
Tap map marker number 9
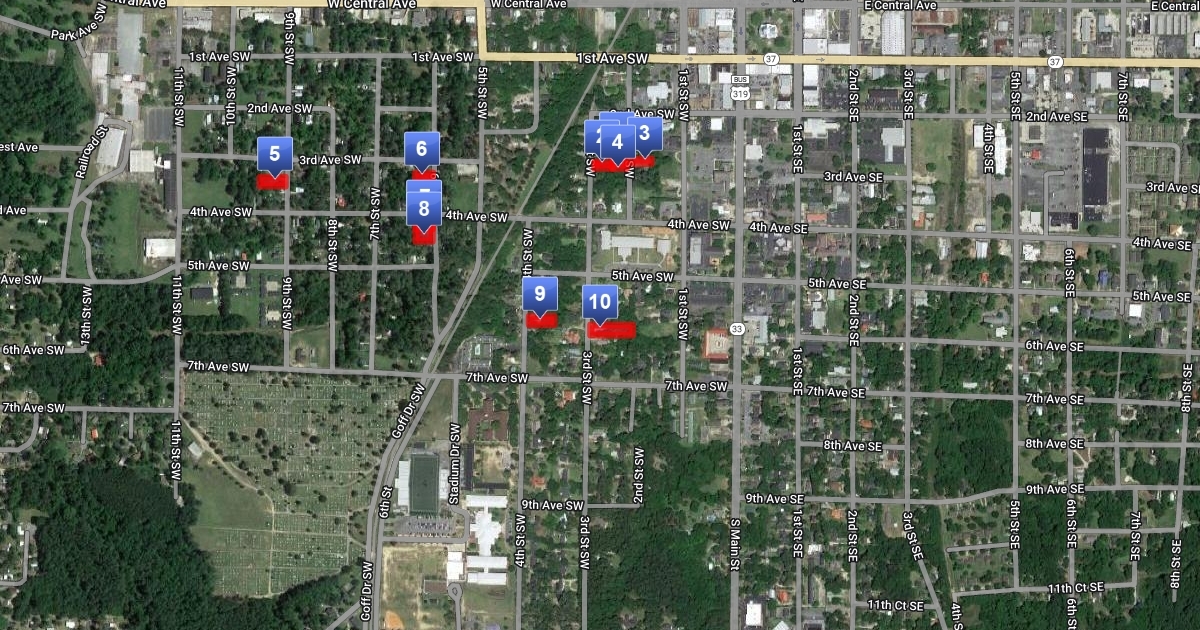[x=540, y=293]
